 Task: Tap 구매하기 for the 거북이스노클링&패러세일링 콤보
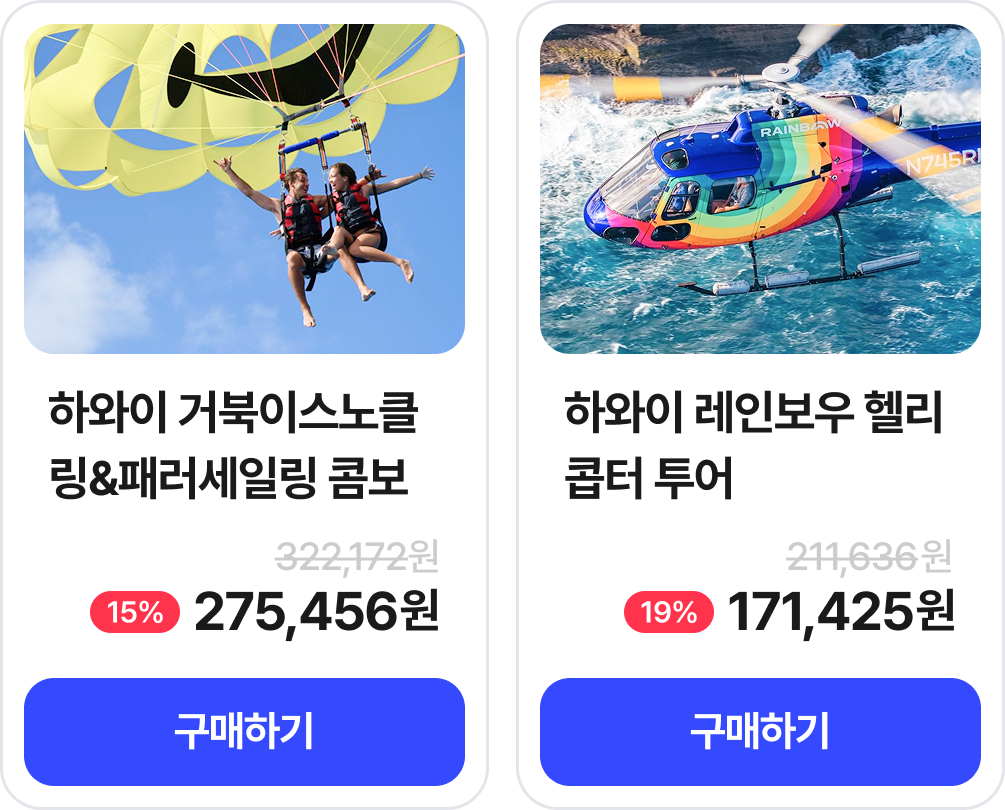pyautogui.click(x=244, y=732)
